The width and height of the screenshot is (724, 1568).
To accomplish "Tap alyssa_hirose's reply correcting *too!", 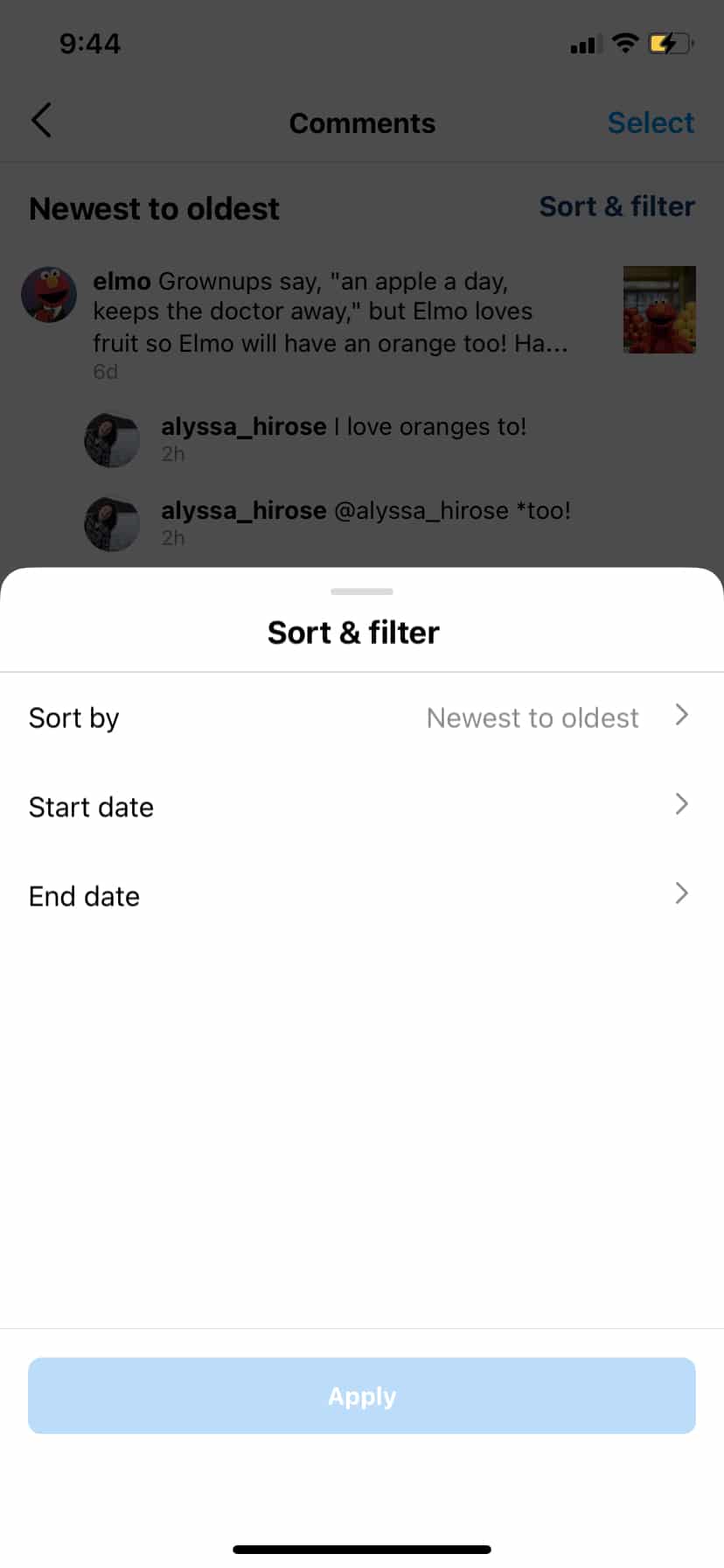I will click(x=366, y=510).
